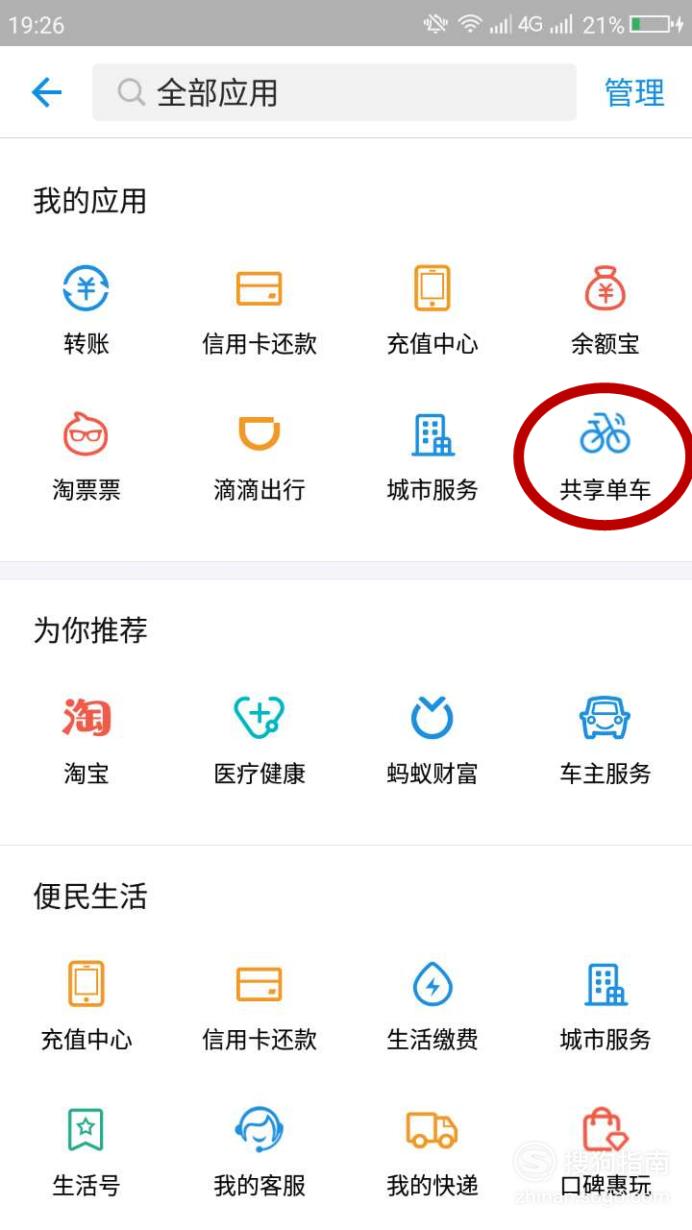
Task: Open 信用卡还款 under 我的应用
Action: point(259,311)
